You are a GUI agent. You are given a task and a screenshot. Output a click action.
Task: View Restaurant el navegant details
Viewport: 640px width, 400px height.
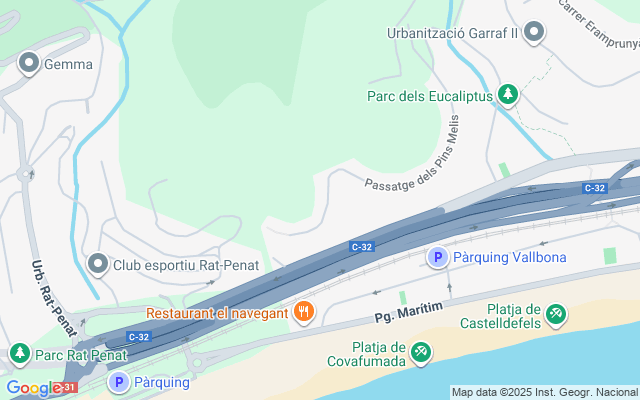coord(305,313)
